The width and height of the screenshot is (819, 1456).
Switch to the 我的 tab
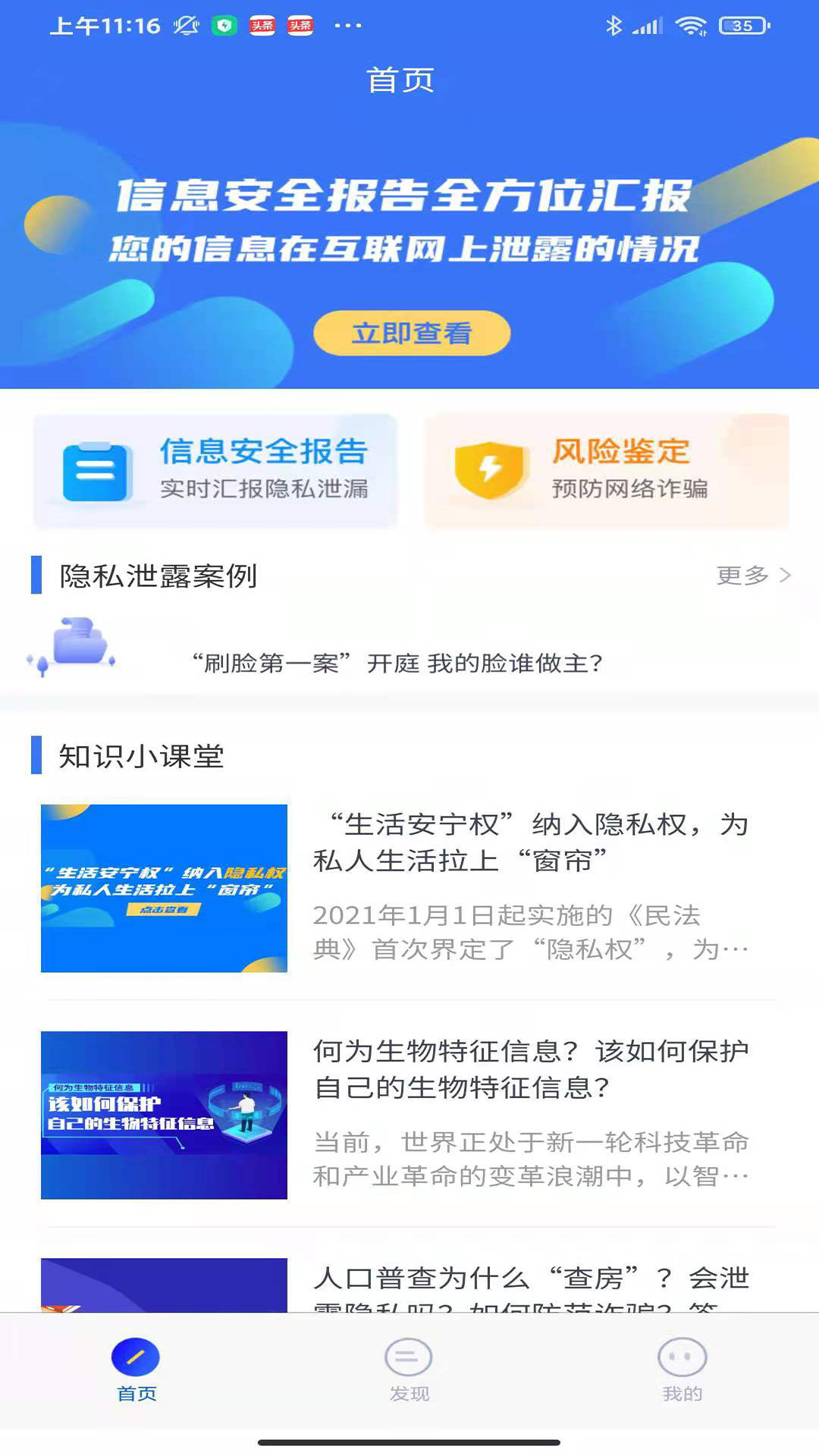[681, 1380]
